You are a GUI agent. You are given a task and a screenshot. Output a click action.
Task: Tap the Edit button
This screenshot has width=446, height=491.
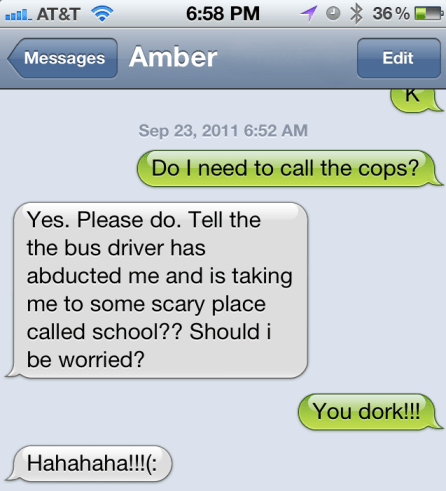(x=399, y=58)
